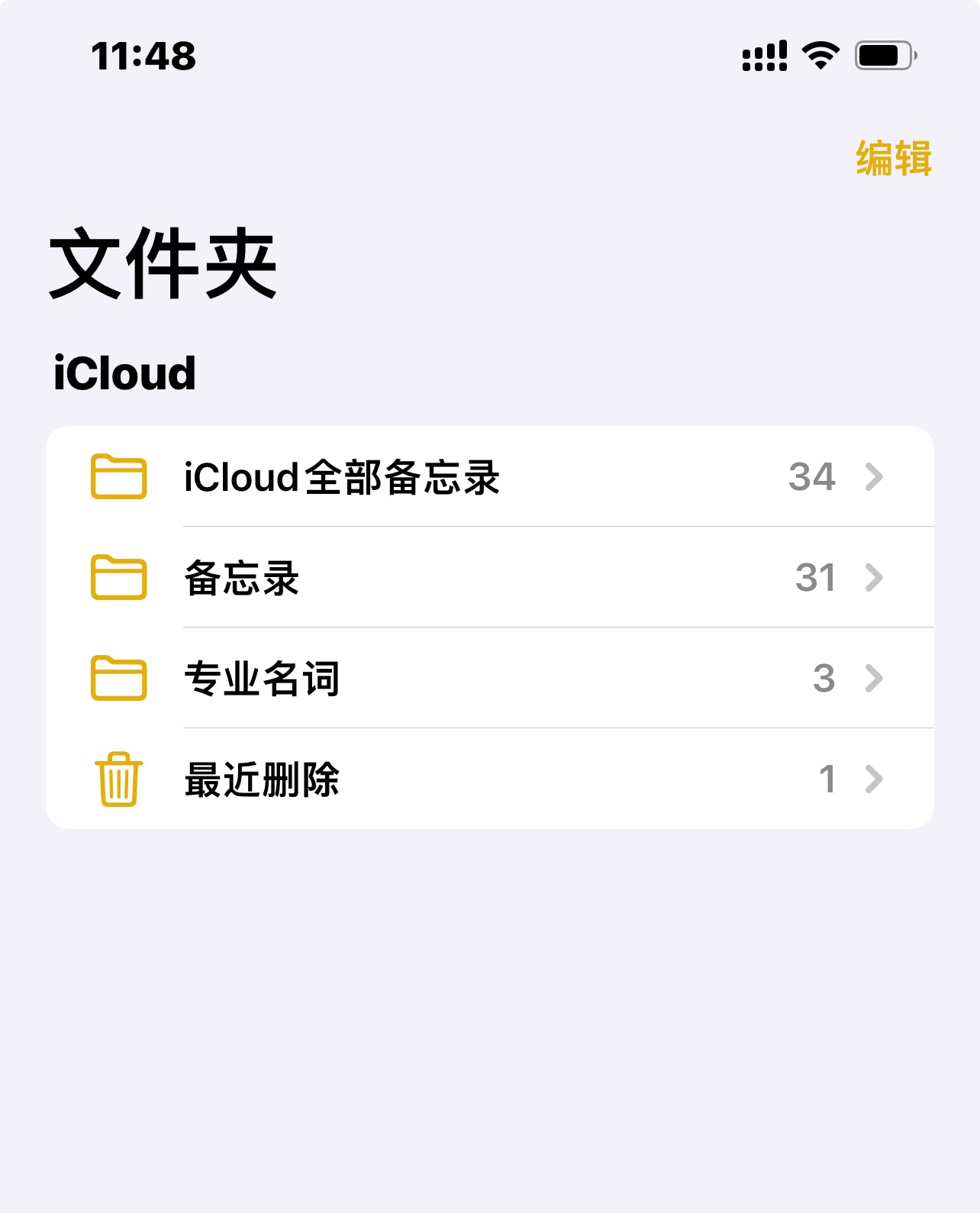This screenshot has height=1213, width=980.
Task: Open the 备忘录 folder
Action: tap(488, 578)
